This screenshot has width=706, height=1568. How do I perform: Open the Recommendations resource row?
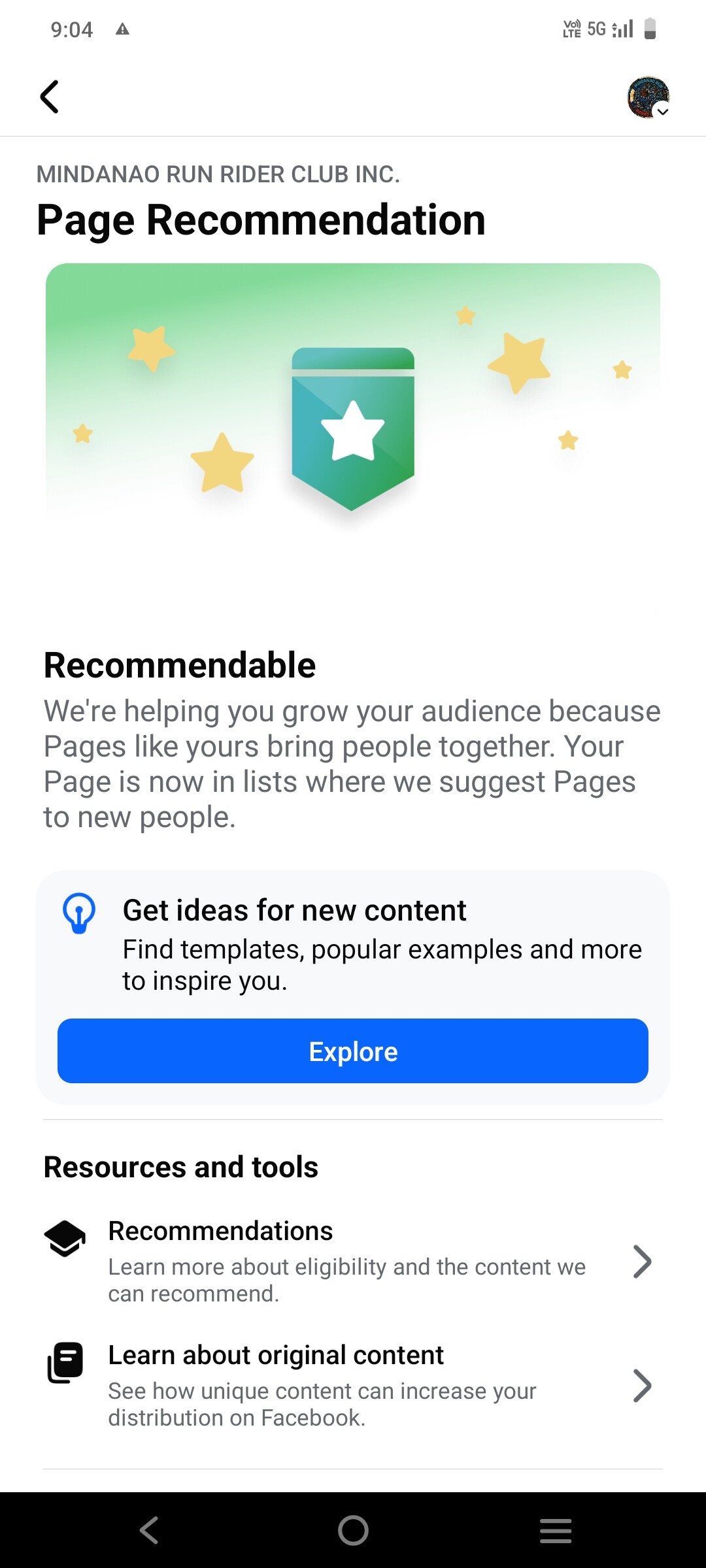point(353,1260)
